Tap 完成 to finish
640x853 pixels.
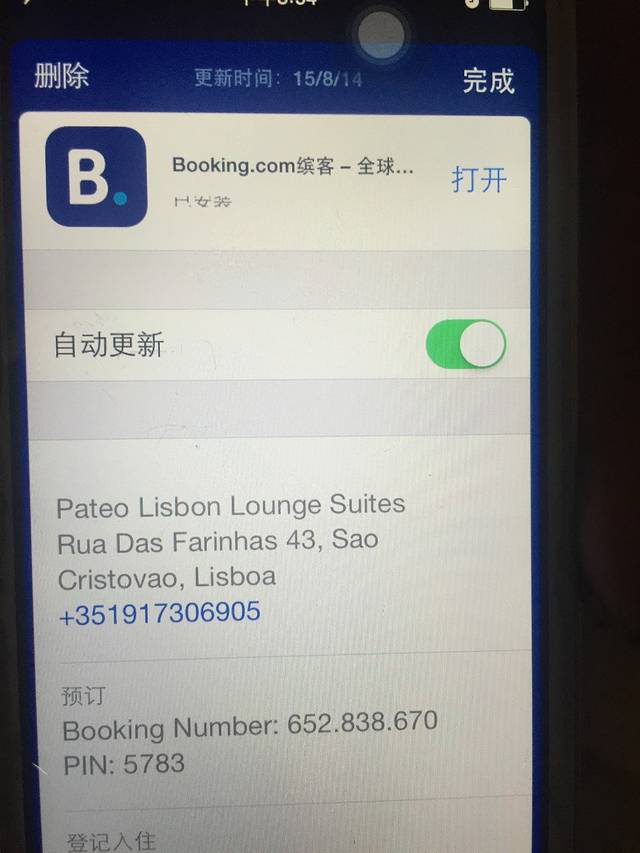pos(488,81)
